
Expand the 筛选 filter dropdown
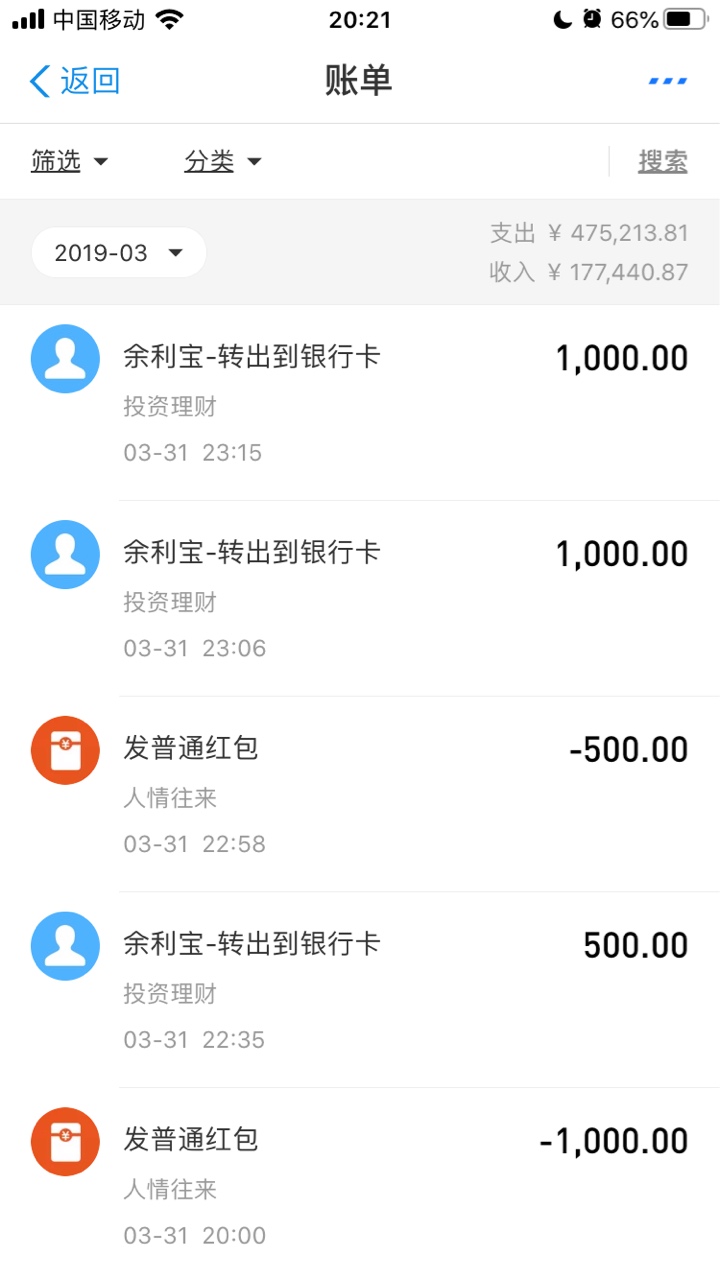(69, 162)
